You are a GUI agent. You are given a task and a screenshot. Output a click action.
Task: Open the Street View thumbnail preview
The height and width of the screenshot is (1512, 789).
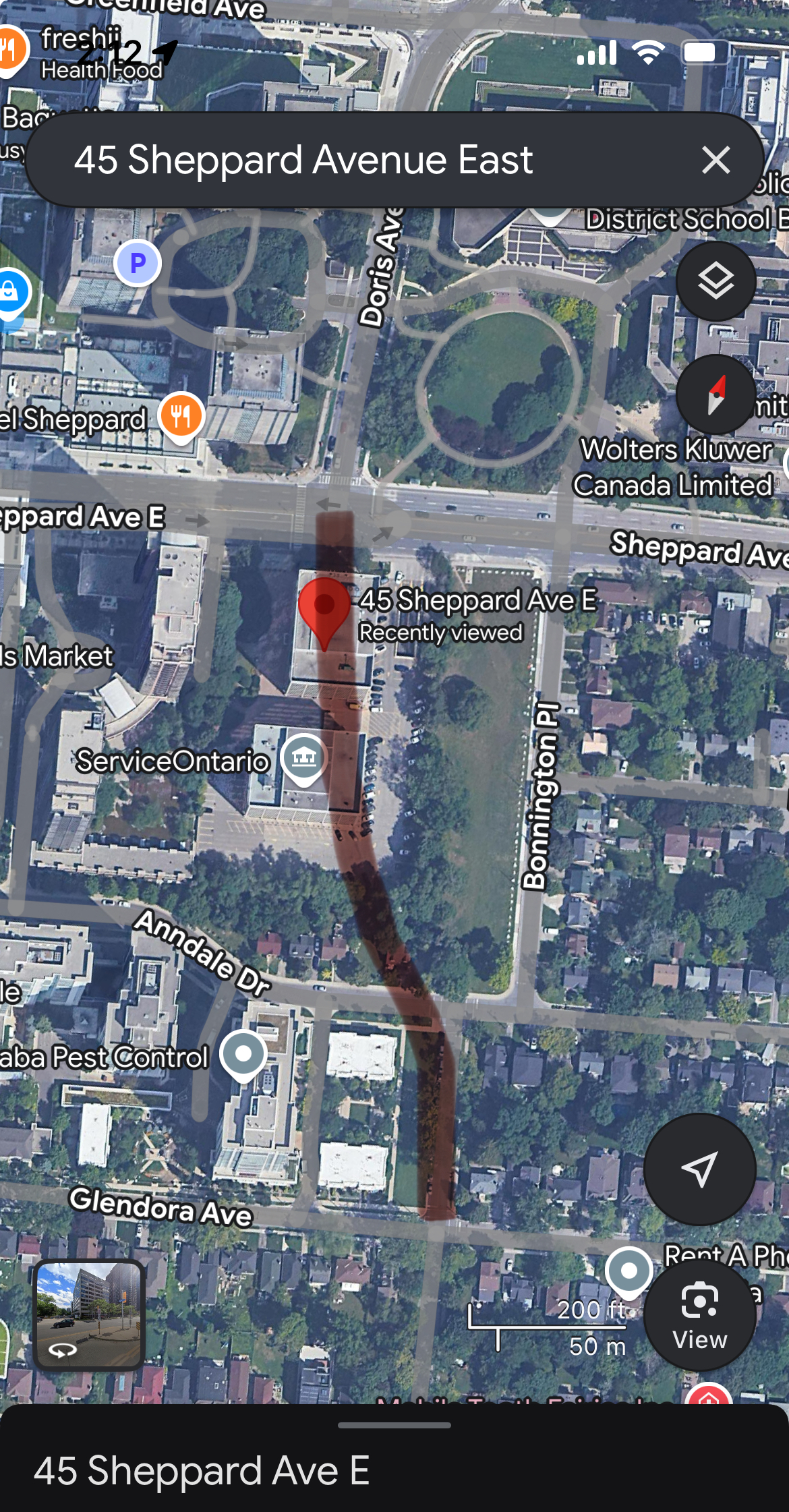click(89, 1314)
